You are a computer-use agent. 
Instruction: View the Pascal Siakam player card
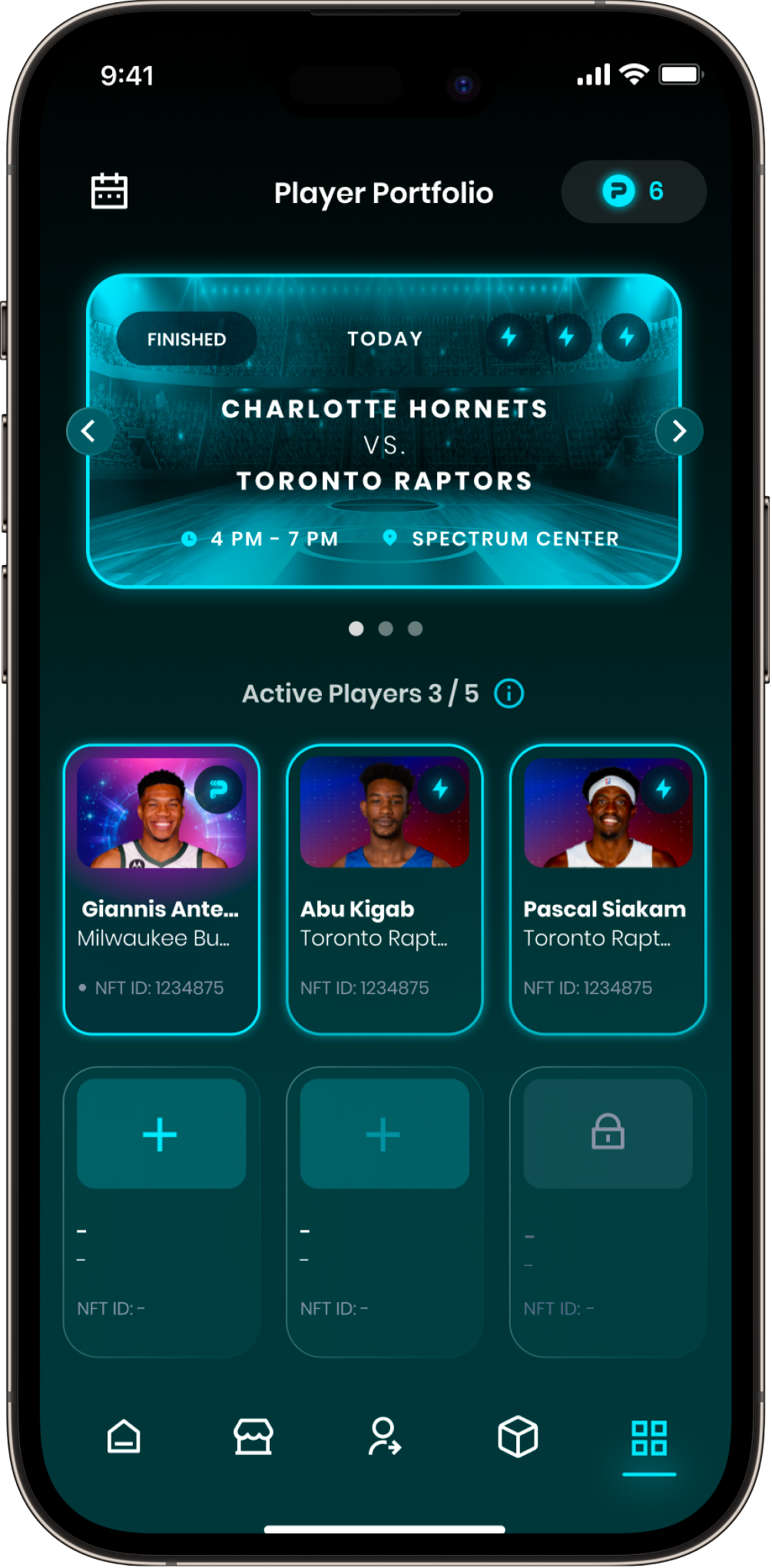608,889
